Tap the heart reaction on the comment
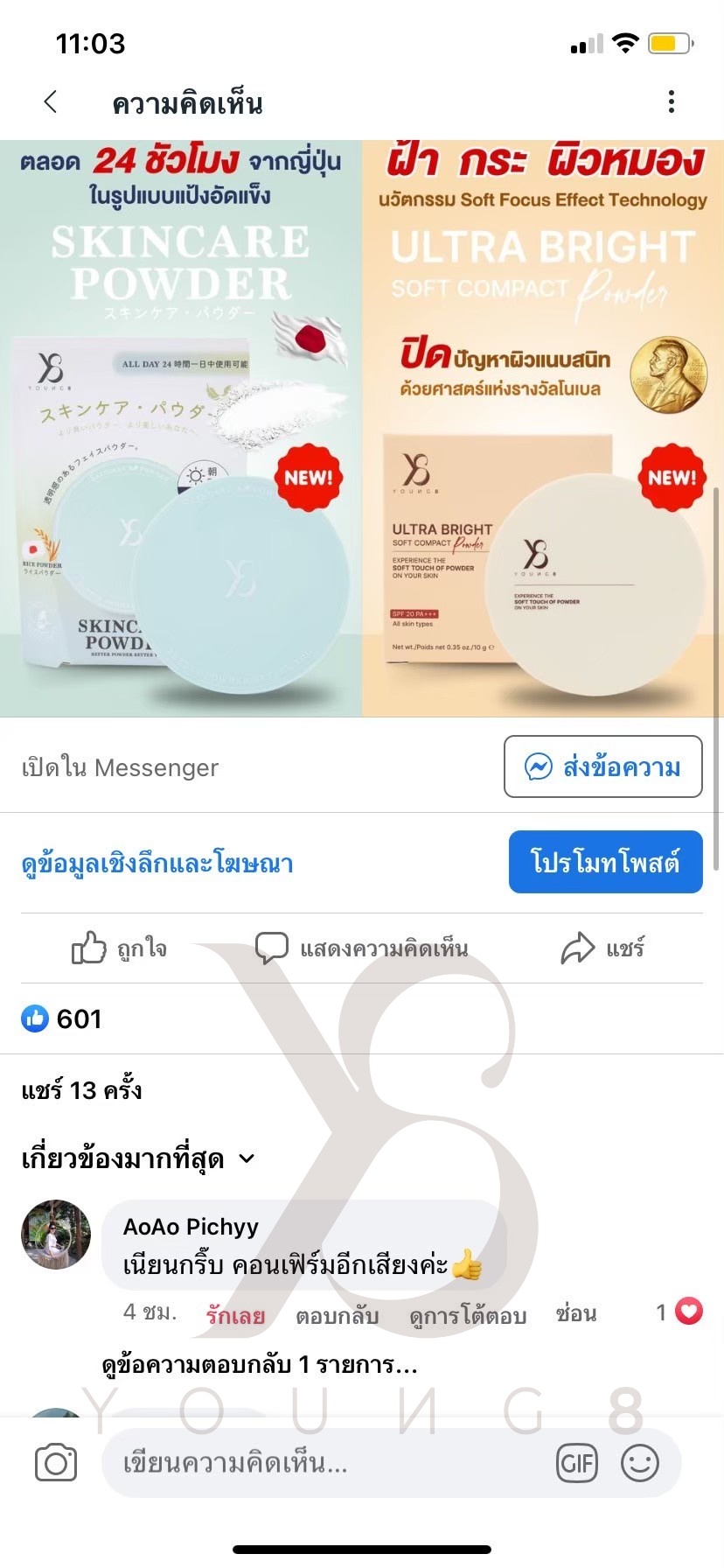This screenshot has height=1568, width=724. 687,1312
